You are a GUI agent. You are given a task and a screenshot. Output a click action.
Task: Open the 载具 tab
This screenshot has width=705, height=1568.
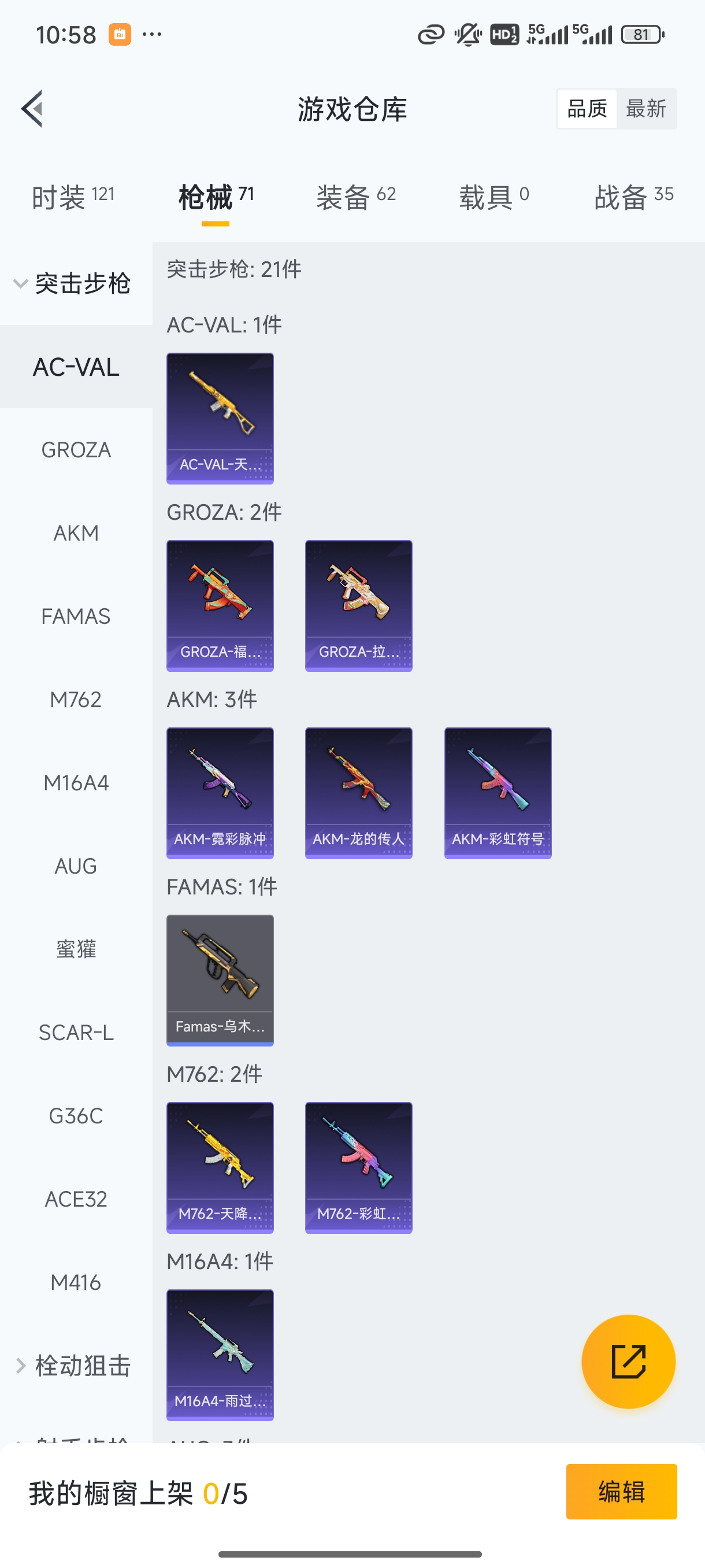(x=493, y=197)
